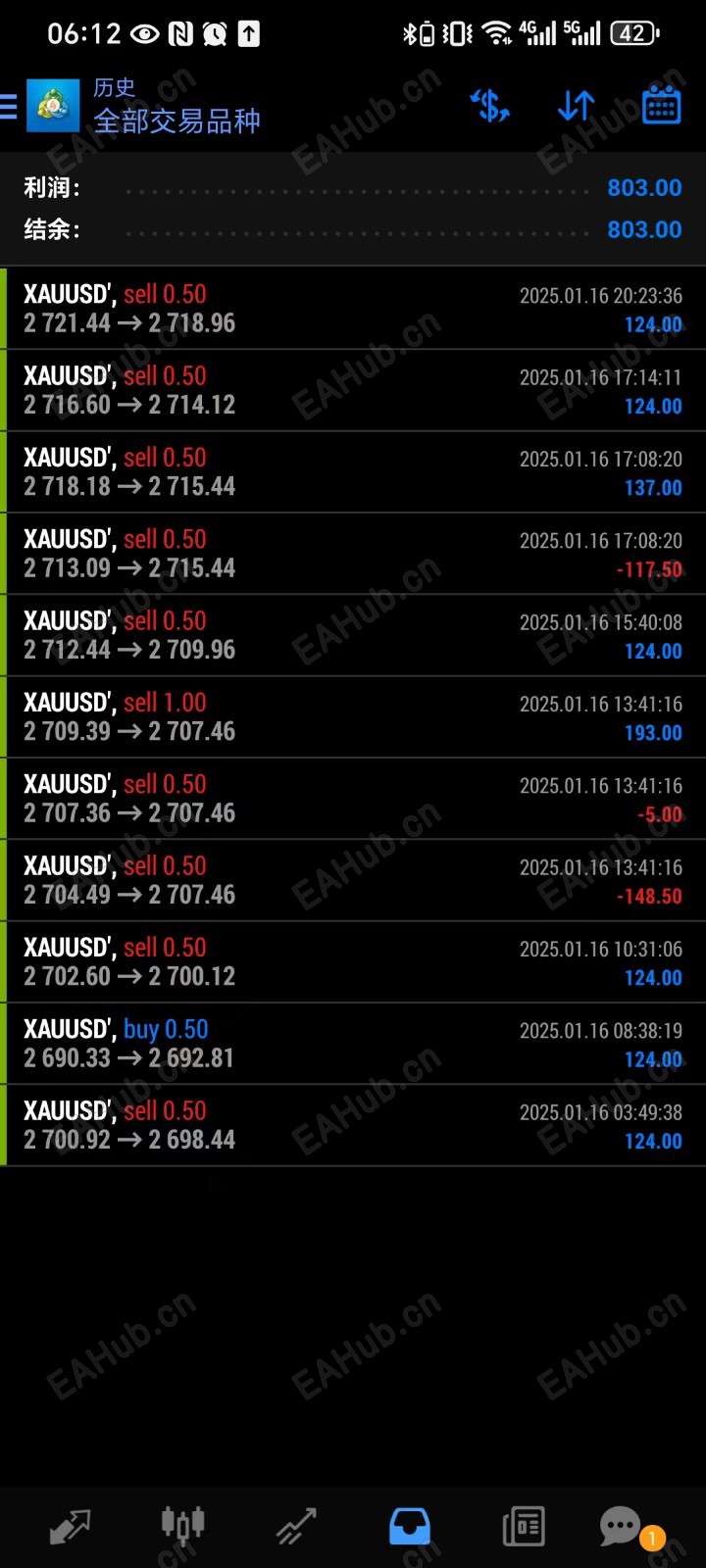This screenshot has height=1568, width=706.
Task: Open the sell 1.00 trade with 193.00 profit
Action: (x=353, y=716)
